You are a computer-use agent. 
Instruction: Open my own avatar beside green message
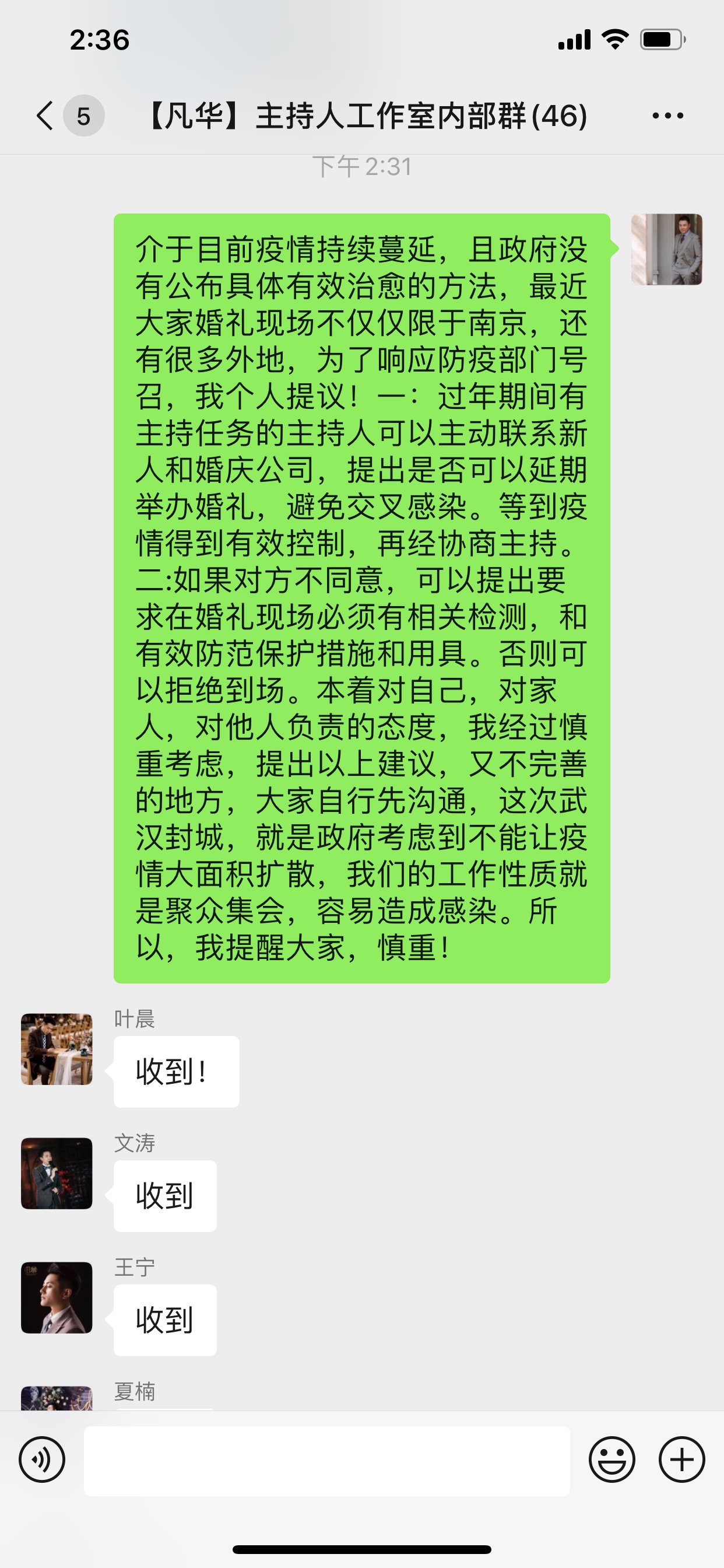pyautogui.click(x=667, y=249)
